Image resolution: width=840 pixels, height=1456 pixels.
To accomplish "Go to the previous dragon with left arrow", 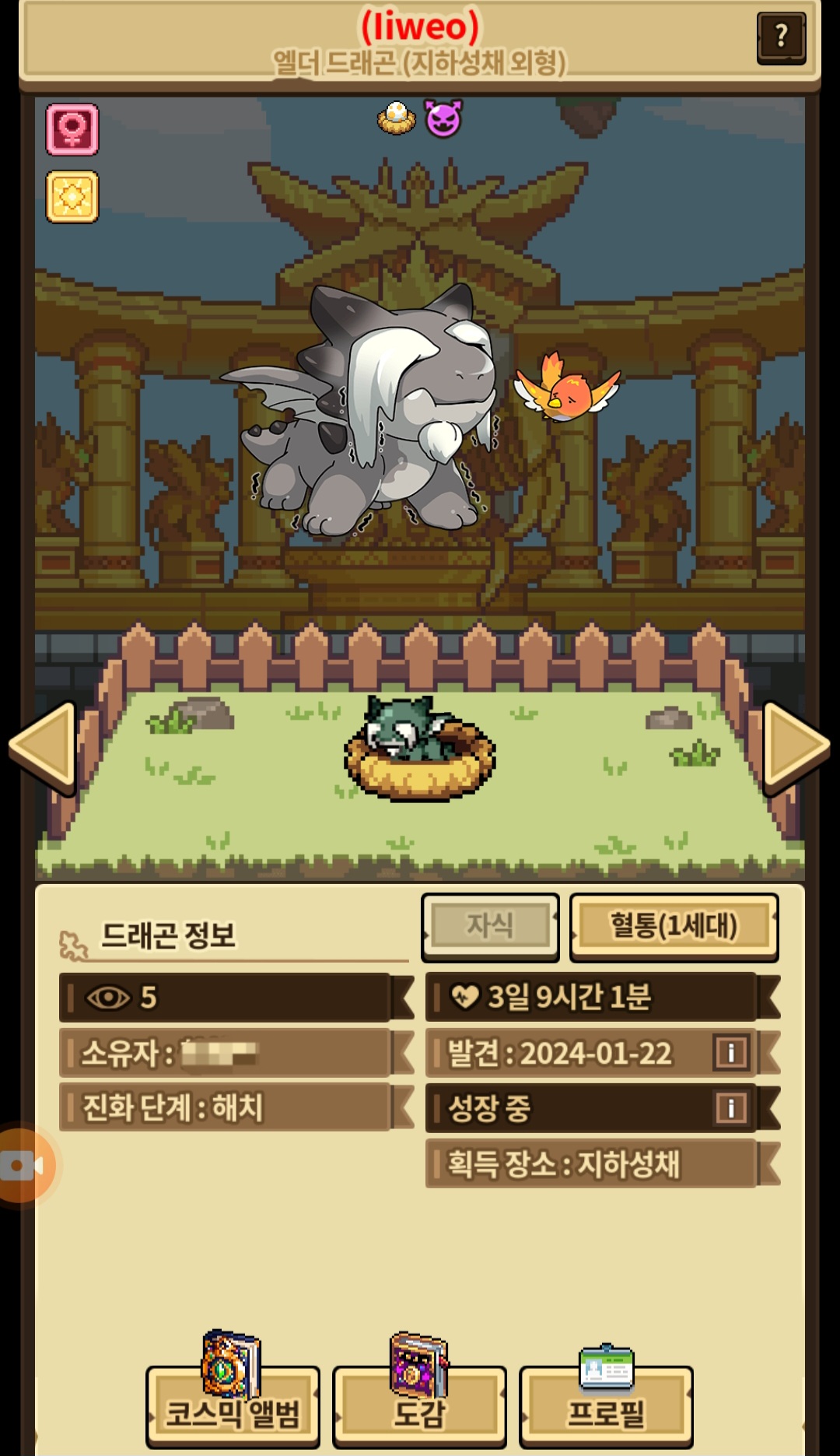I will (x=44, y=747).
